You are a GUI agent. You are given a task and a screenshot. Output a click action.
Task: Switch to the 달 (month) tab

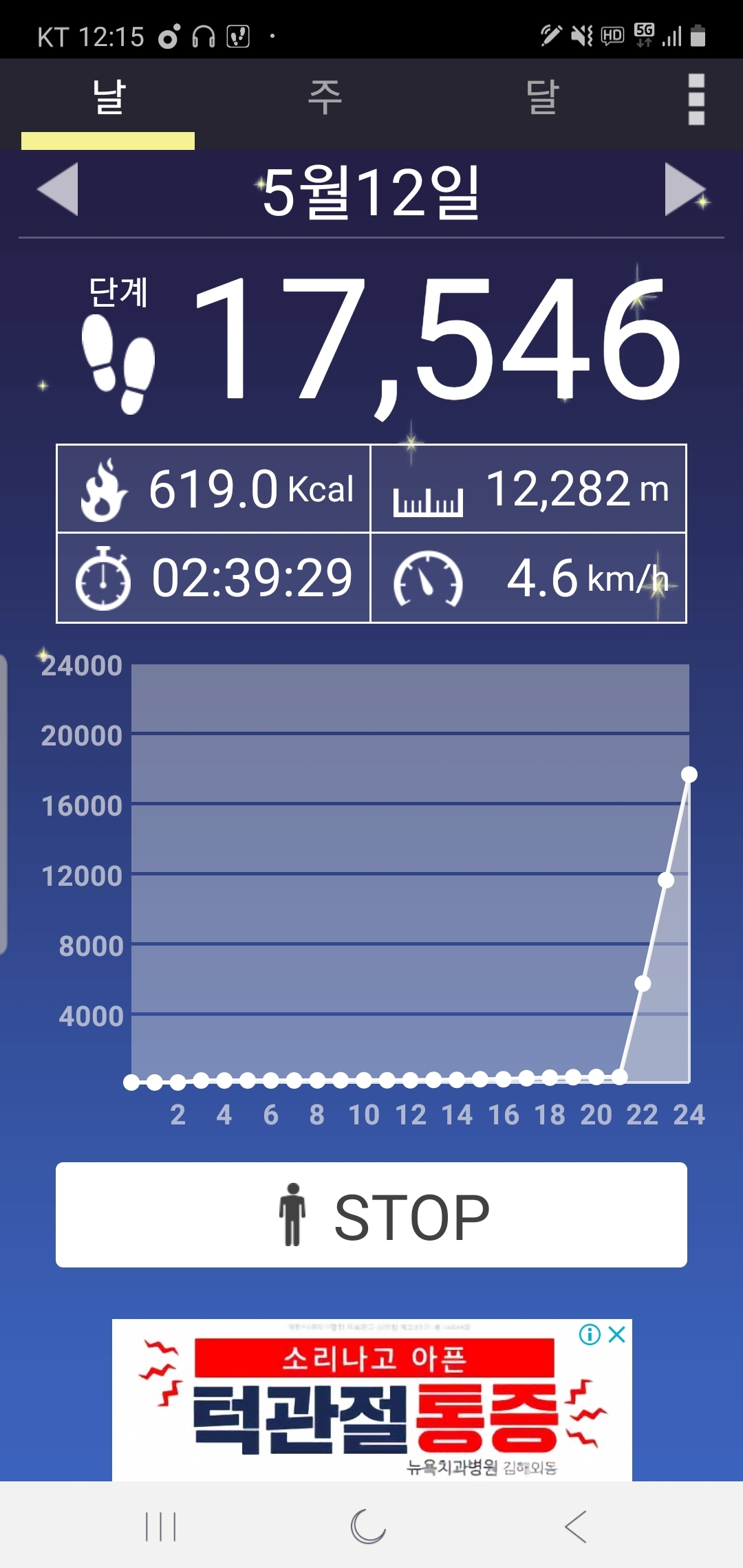pos(542,97)
